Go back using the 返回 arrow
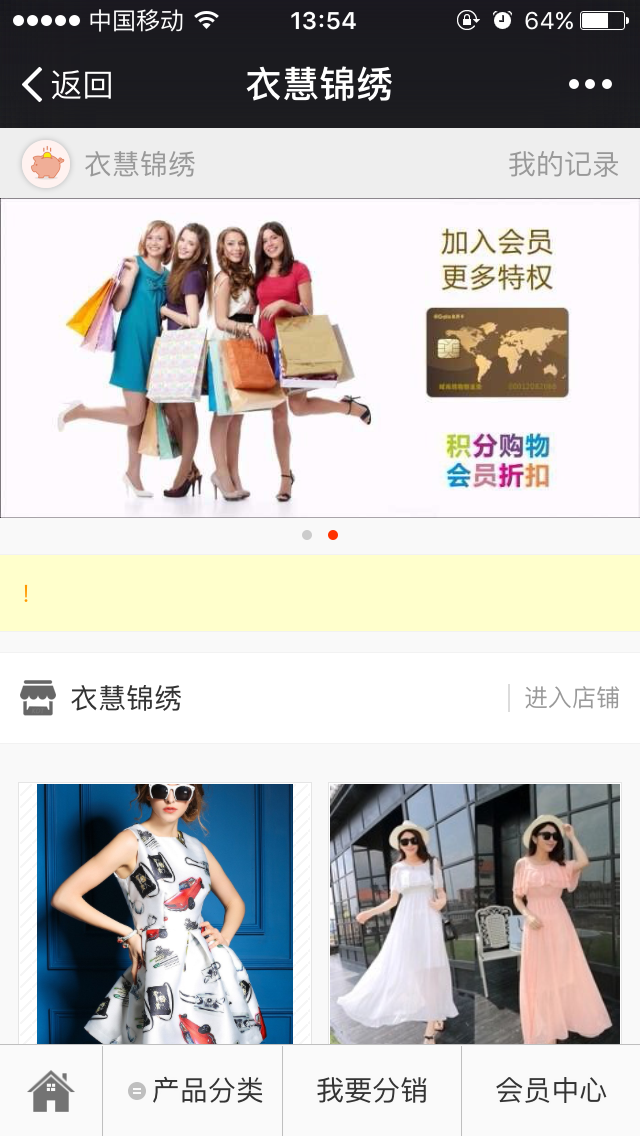640x1136 pixels. tap(66, 85)
